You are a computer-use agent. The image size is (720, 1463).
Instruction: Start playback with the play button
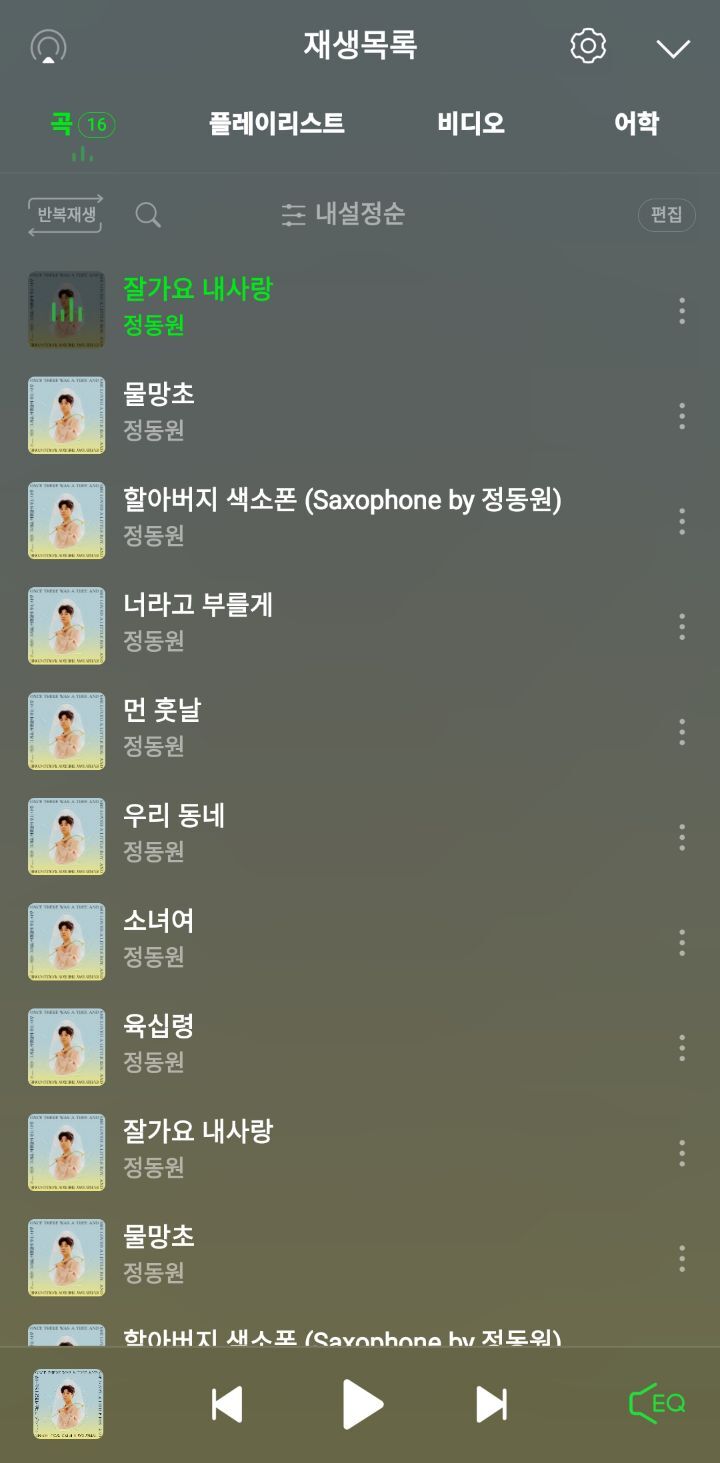pyautogui.click(x=361, y=1404)
